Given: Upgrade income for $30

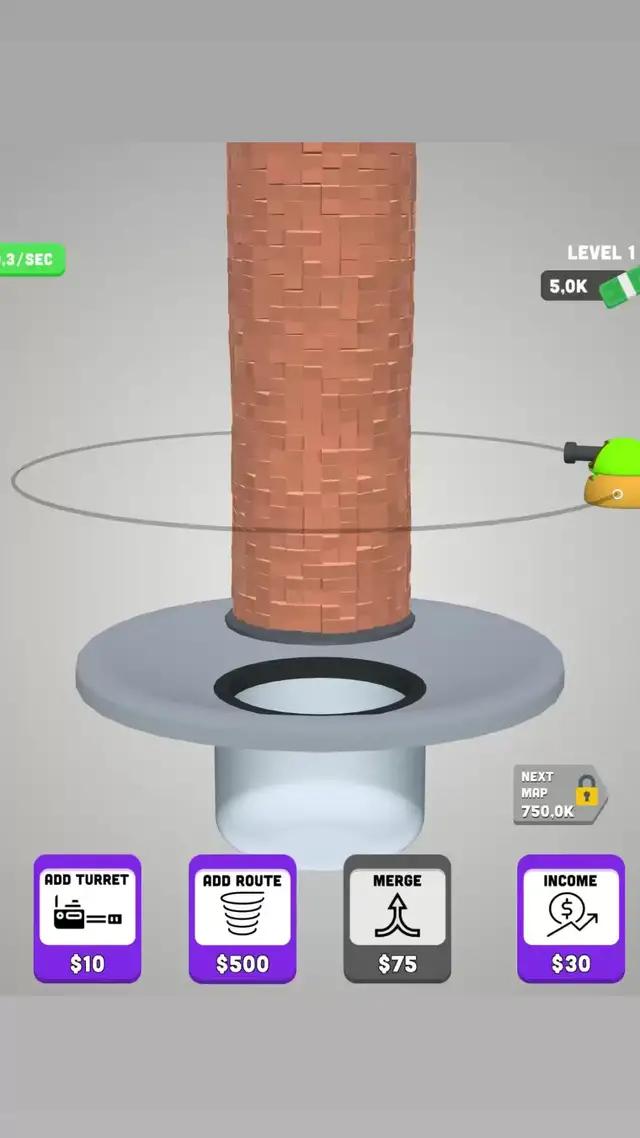Looking at the screenshot, I should point(570,918).
